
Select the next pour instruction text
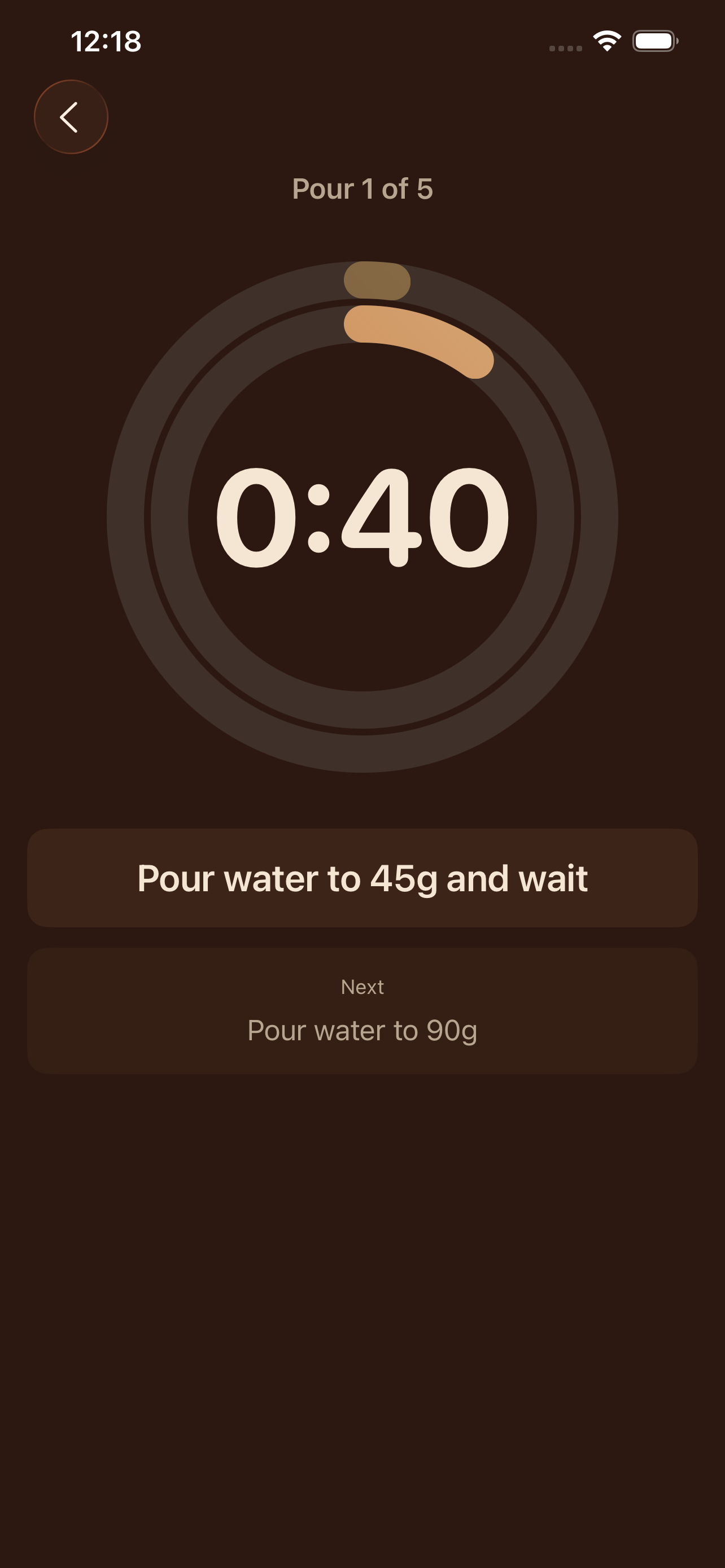point(362,1029)
